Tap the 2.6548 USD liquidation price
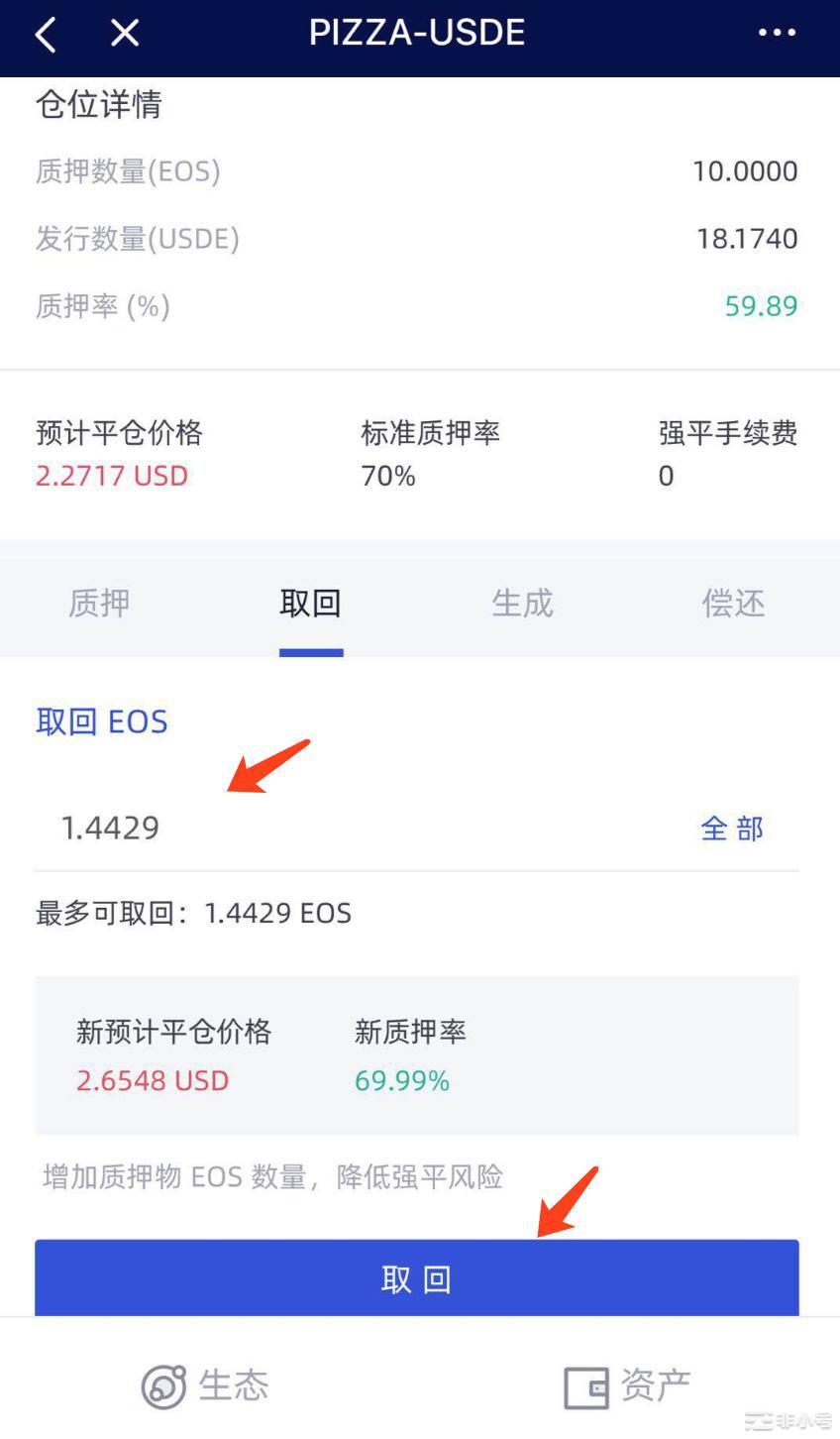This screenshot has width=840, height=1439. [153, 1080]
